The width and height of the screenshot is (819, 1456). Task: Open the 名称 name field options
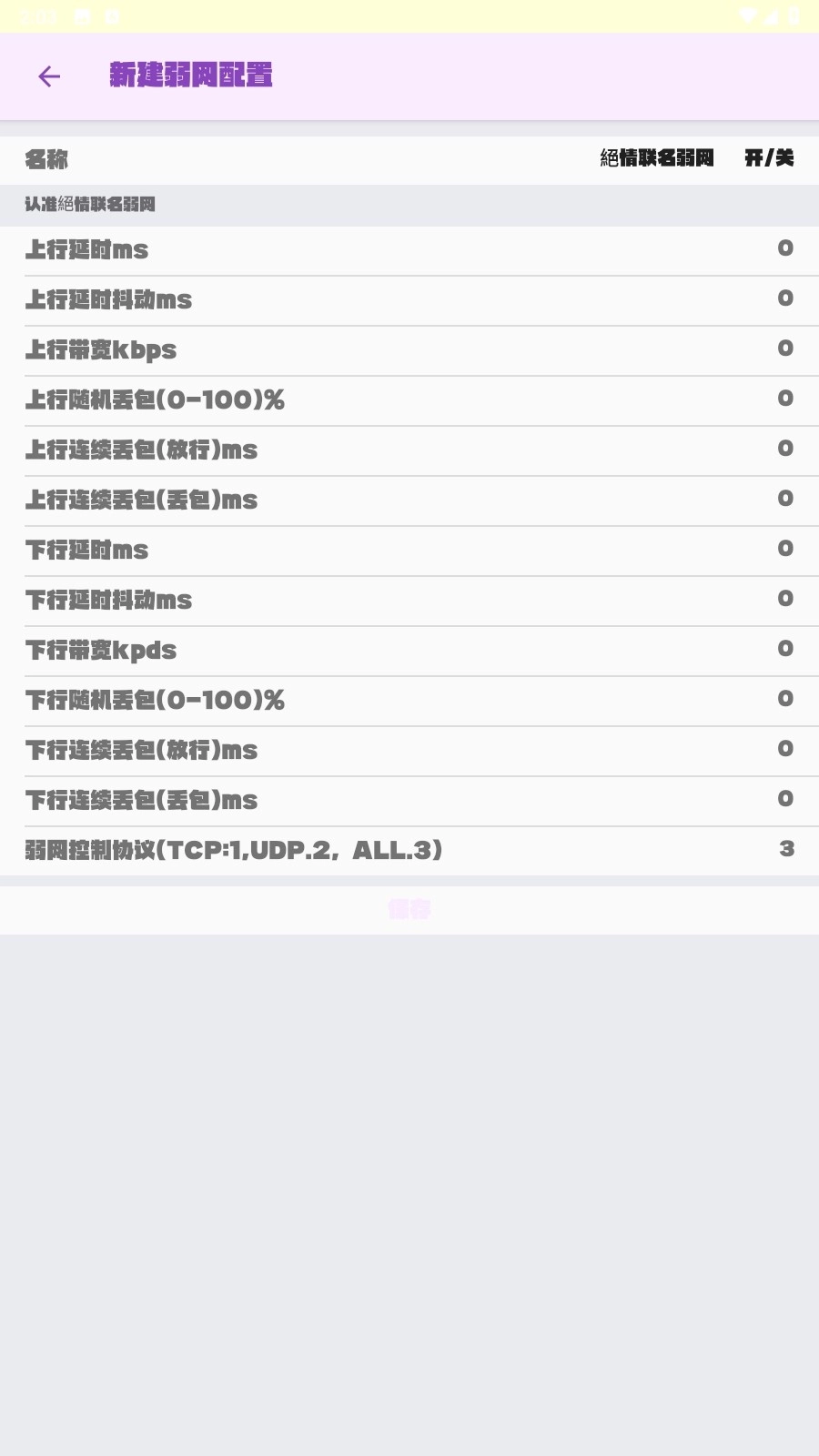point(409,158)
